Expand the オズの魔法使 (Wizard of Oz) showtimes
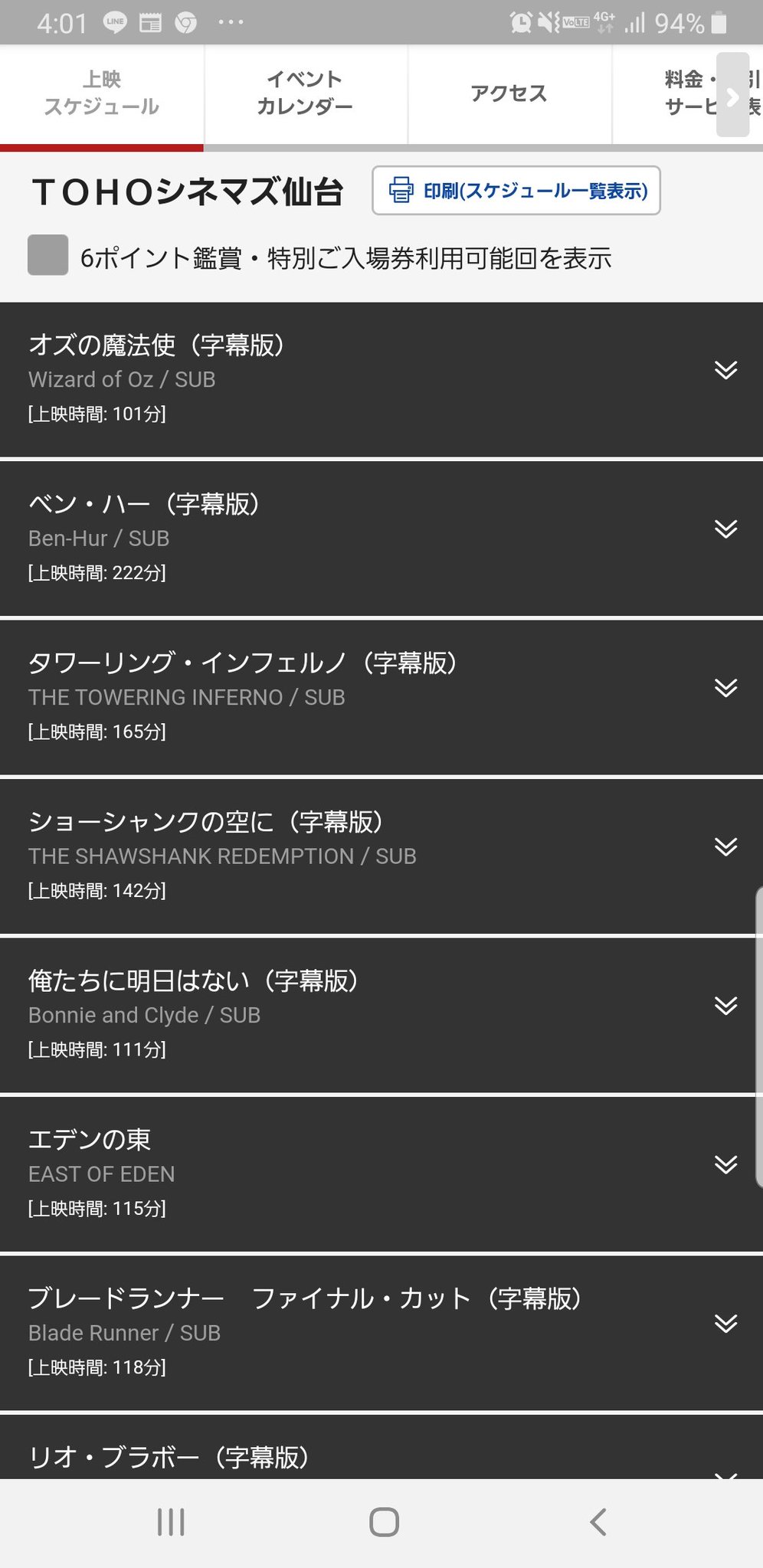 pos(725,370)
